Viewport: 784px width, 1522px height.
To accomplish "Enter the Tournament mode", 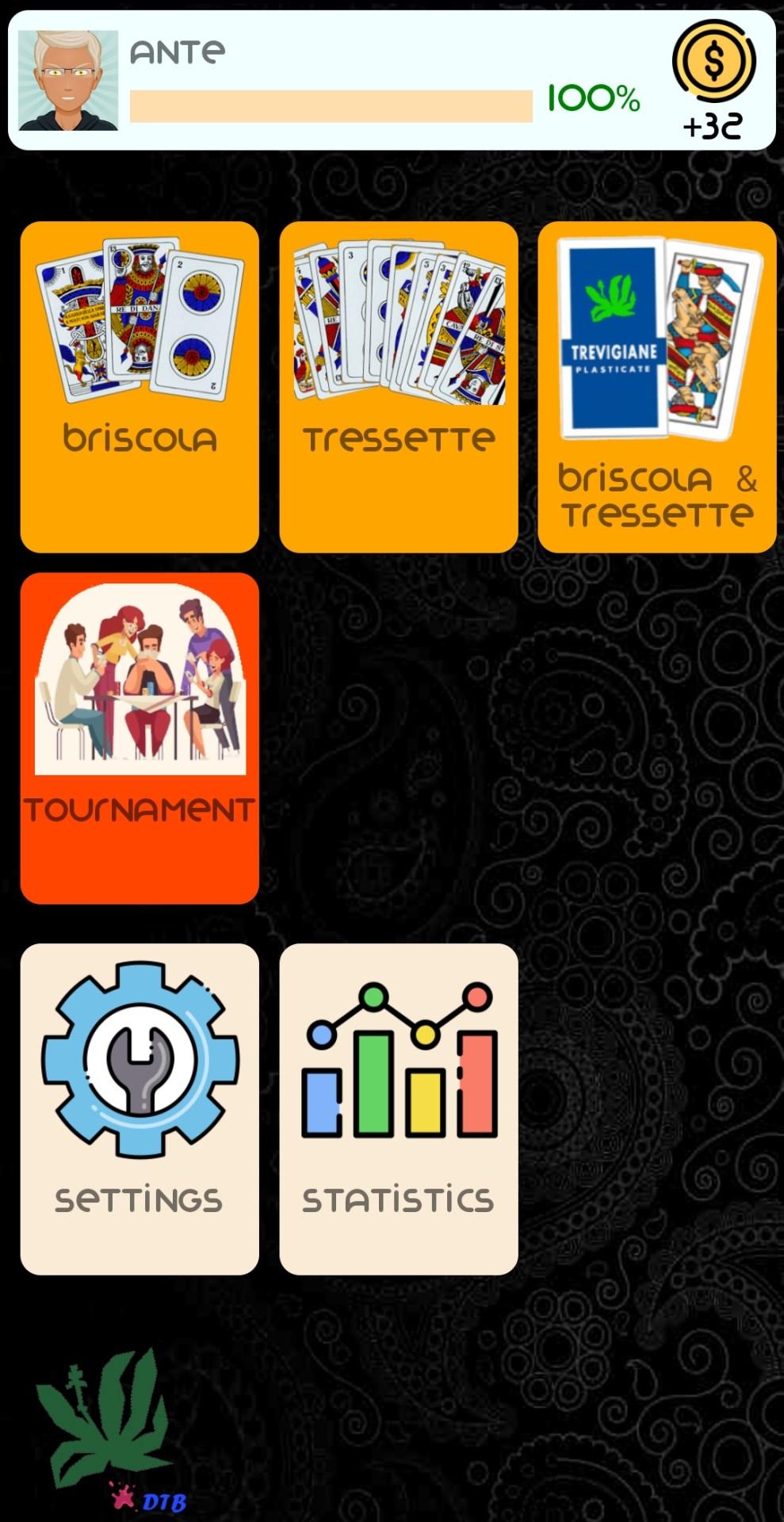I will click(x=140, y=738).
